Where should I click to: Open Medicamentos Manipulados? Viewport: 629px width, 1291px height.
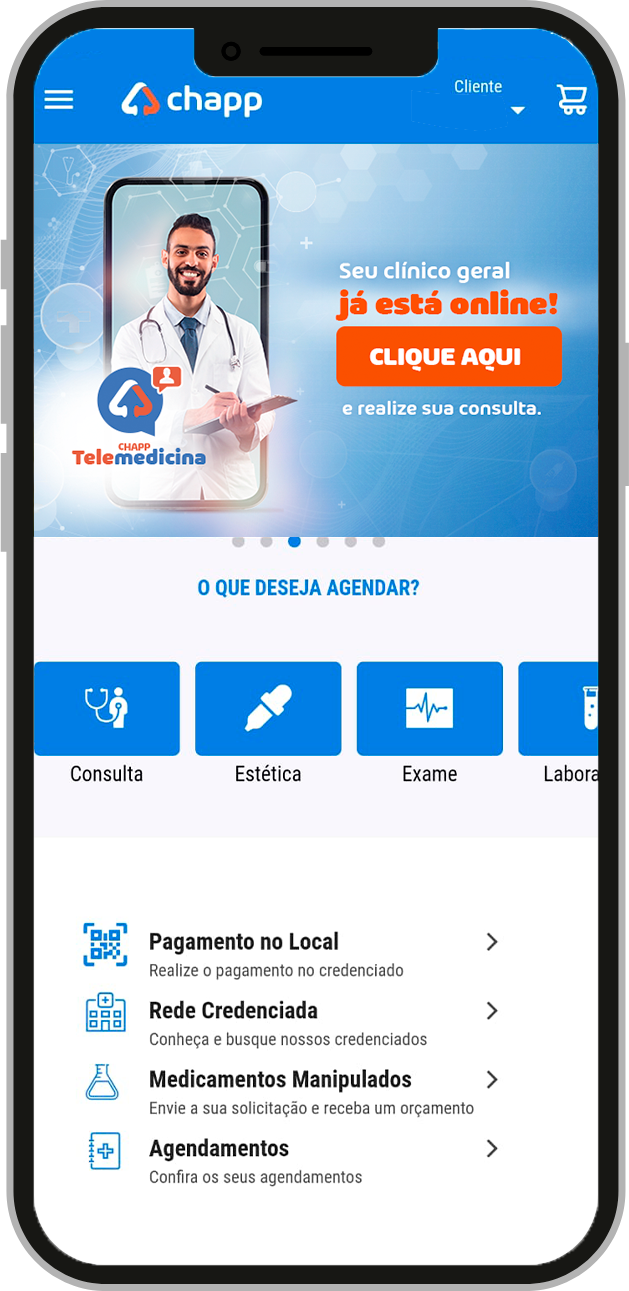[290, 1092]
